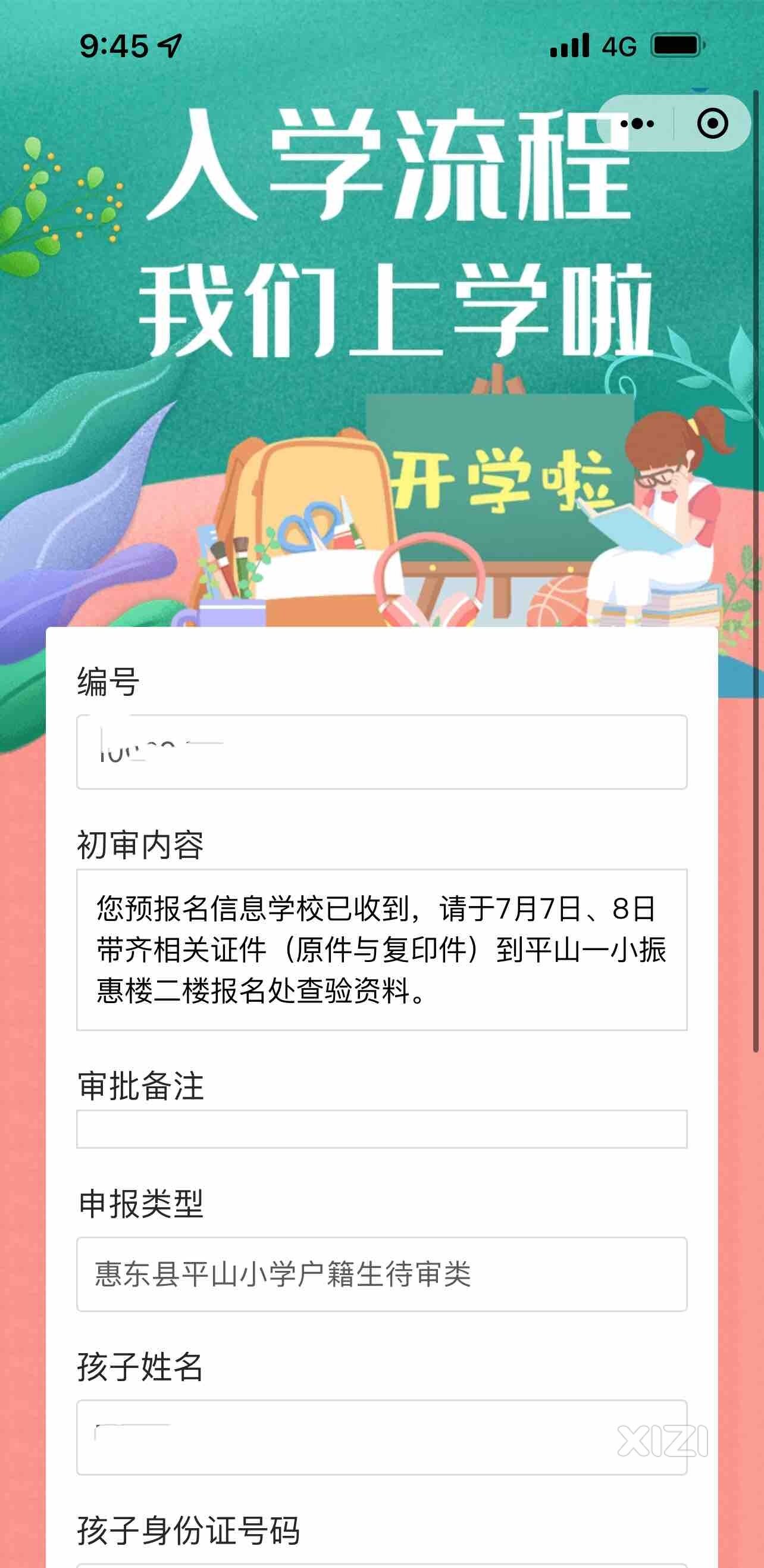Tap the 孩子姓名 input field
The height and width of the screenshot is (1568, 764).
pyautogui.click(x=381, y=1437)
